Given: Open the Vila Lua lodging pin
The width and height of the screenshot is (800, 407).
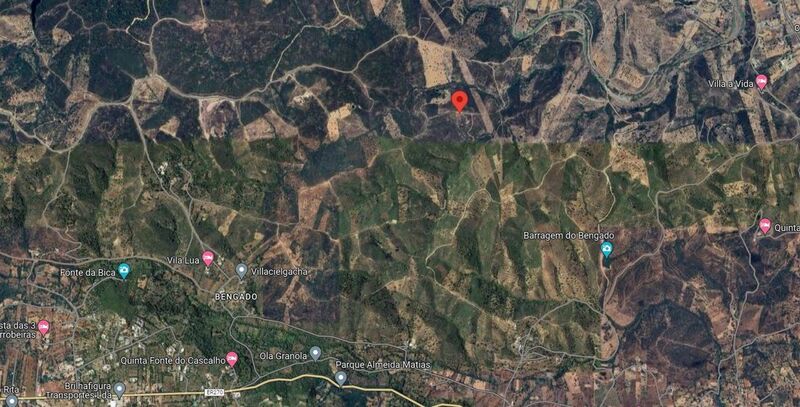Looking at the screenshot, I should point(208,258).
